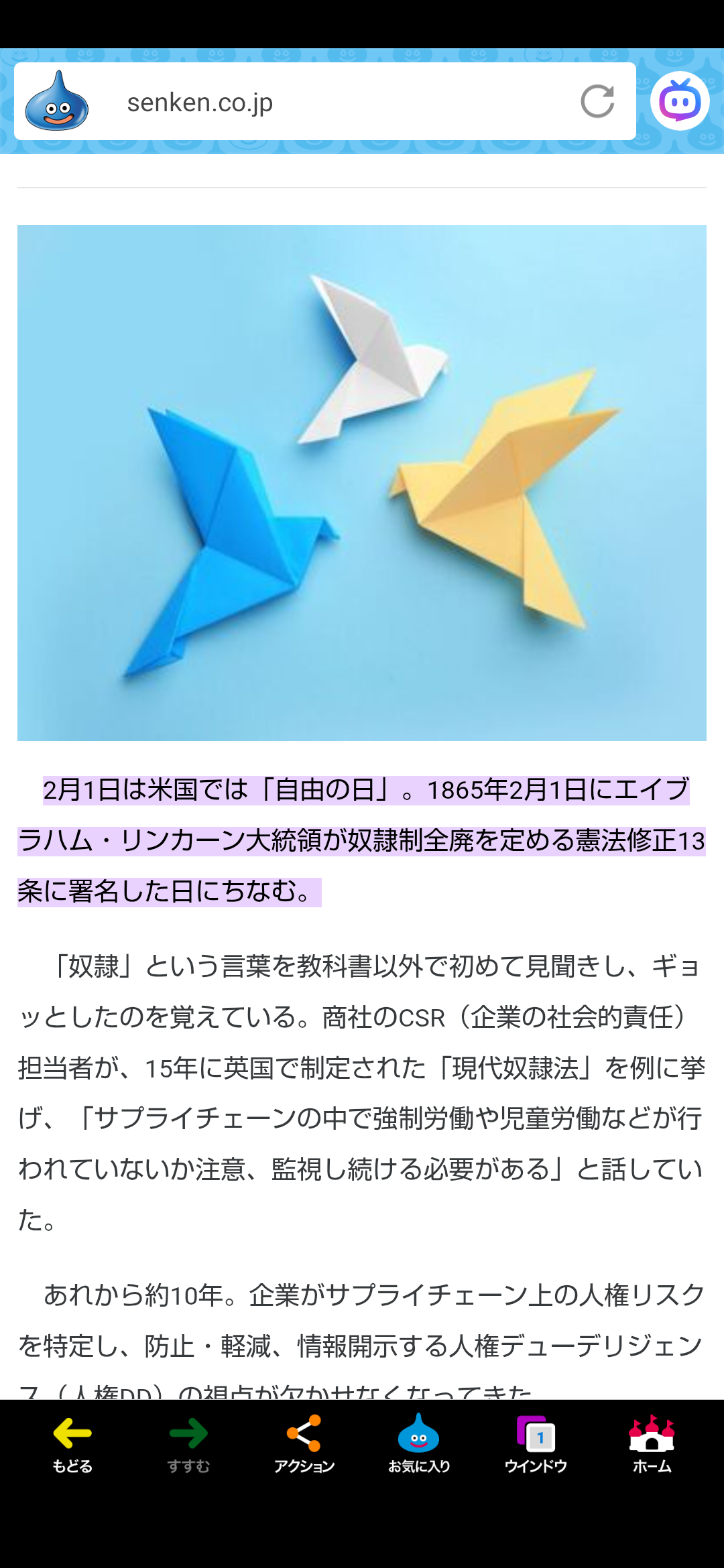
Task: Open the purple robot assistant icon
Action: coord(680,101)
